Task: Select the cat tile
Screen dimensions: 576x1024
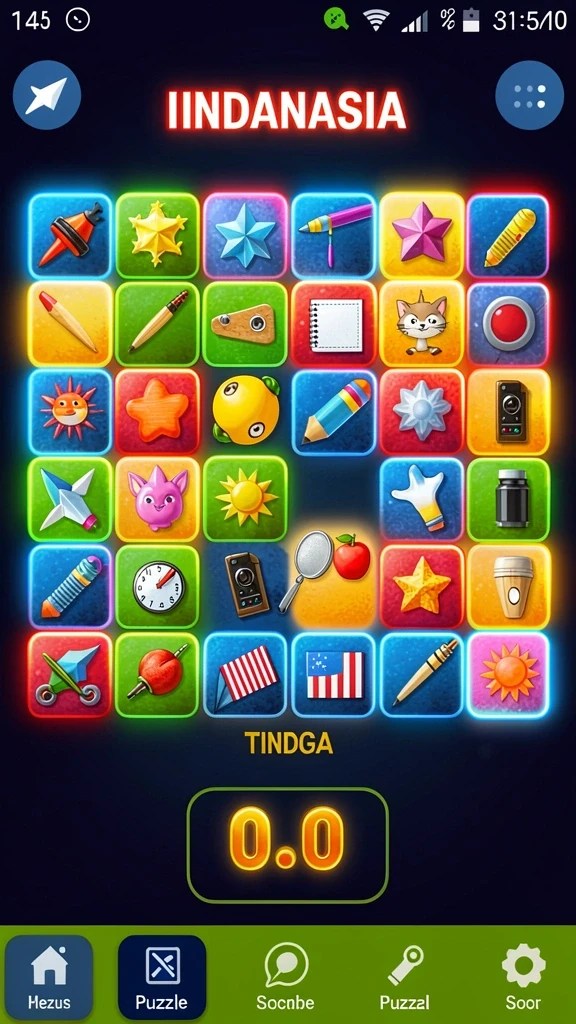Action: (421, 324)
